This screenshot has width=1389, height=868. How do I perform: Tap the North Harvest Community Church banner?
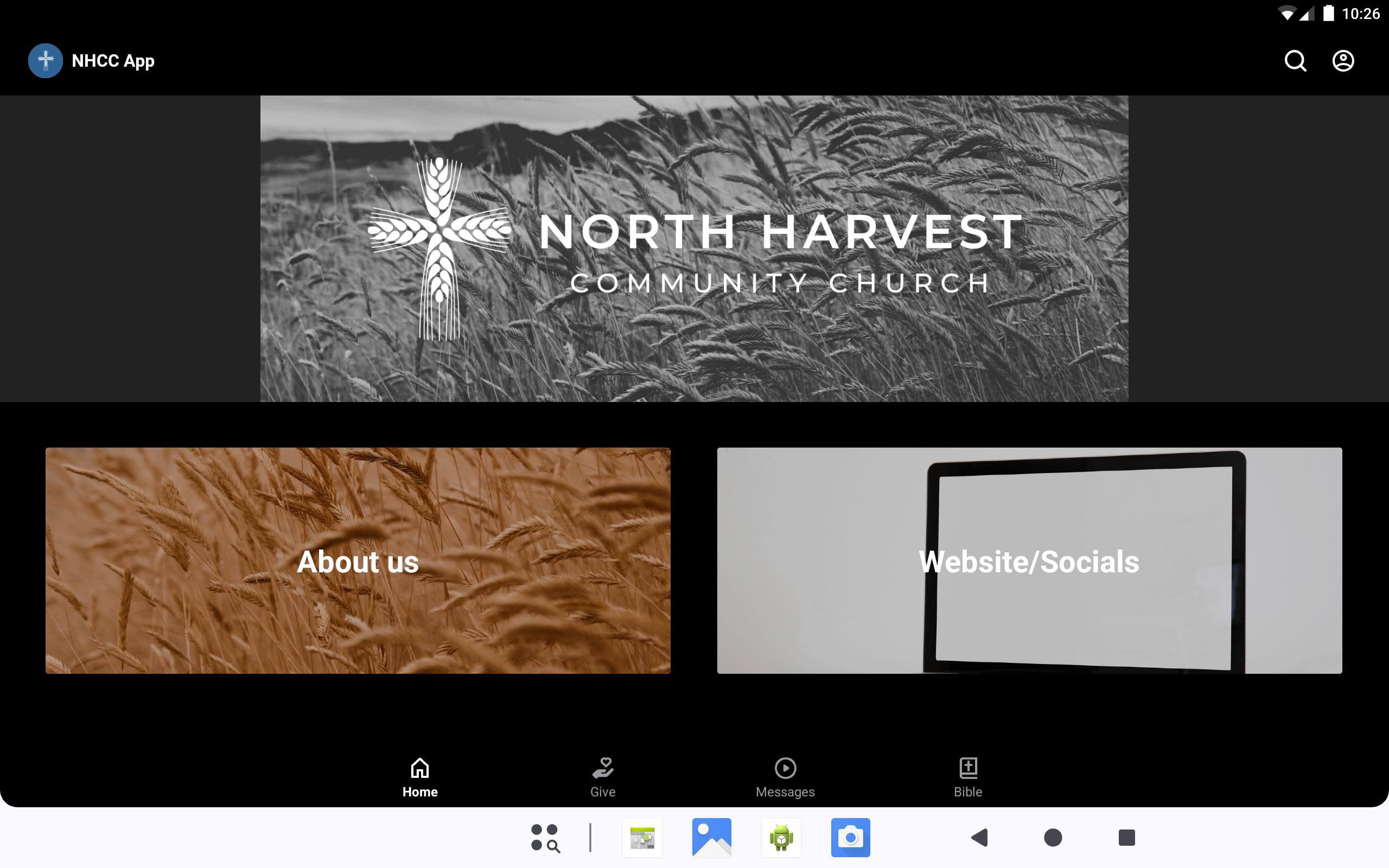pos(694,248)
